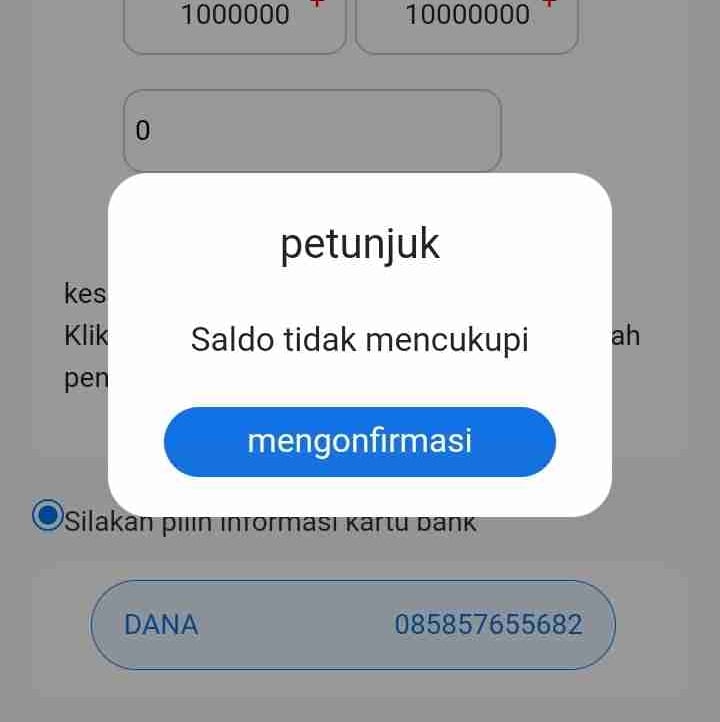Select the 1000000 amount option
The height and width of the screenshot is (722, 720).
tap(235, 20)
